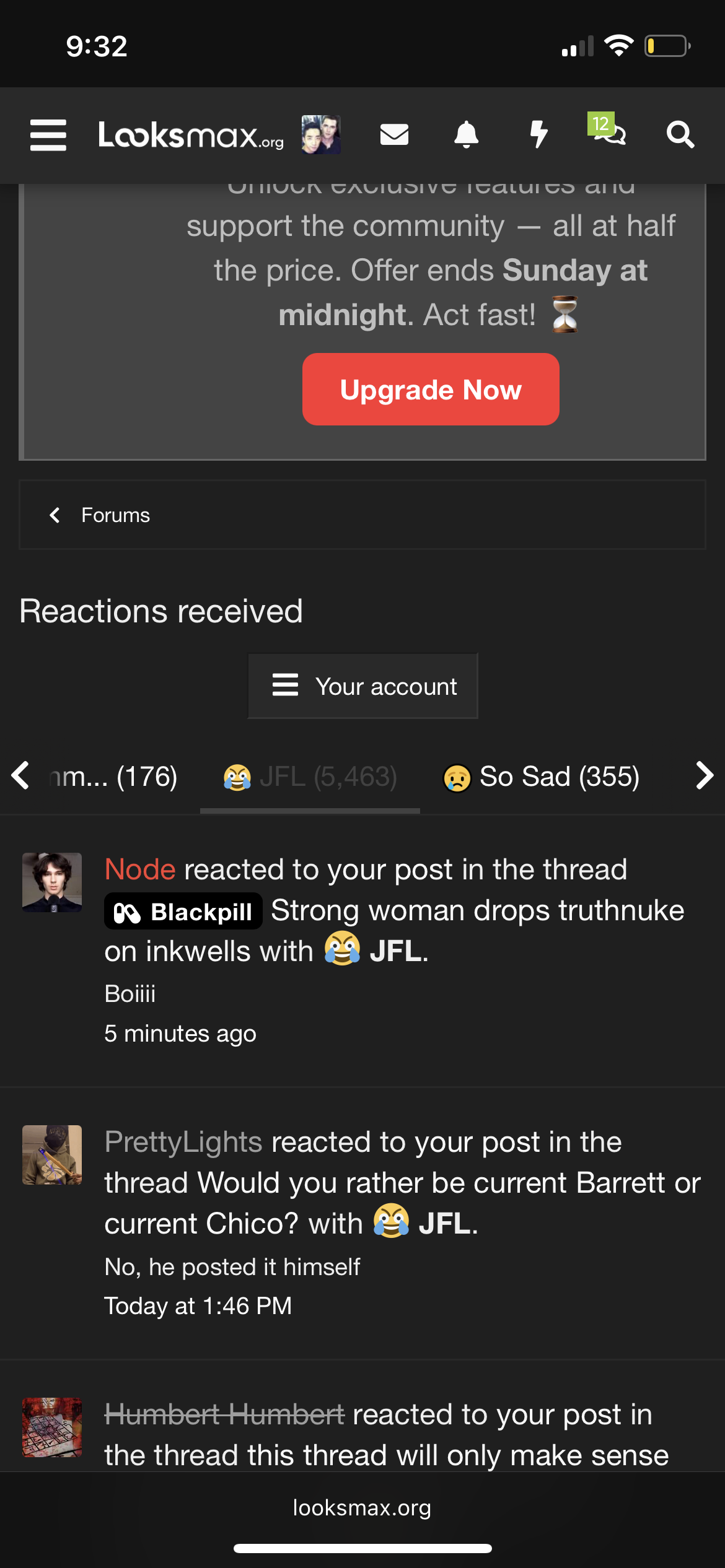This screenshot has width=725, height=1568.
Task: Switch to the So Sad (355) tab
Action: click(x=542, y=777)
